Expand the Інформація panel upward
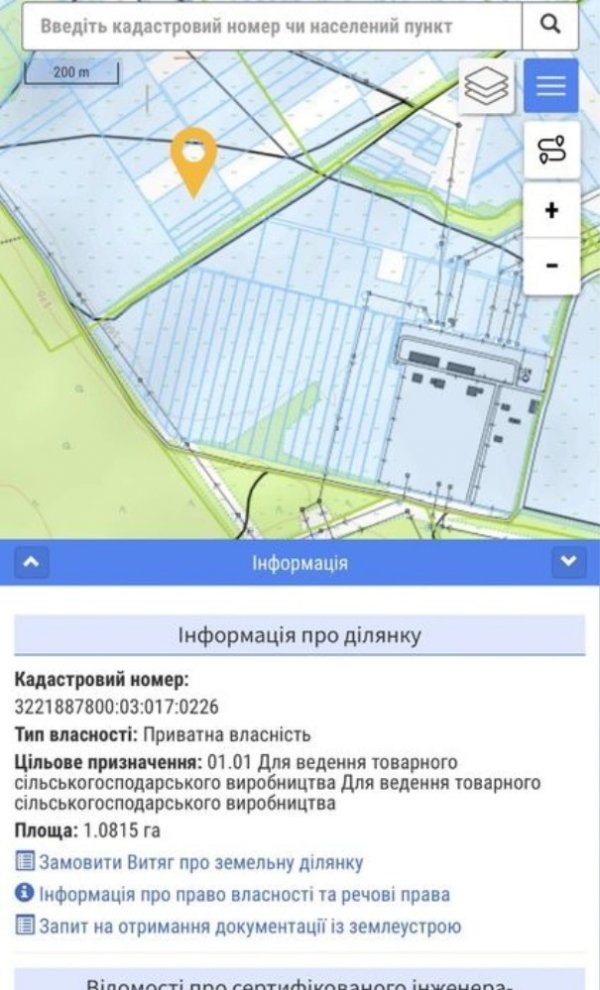 point(31,562)
